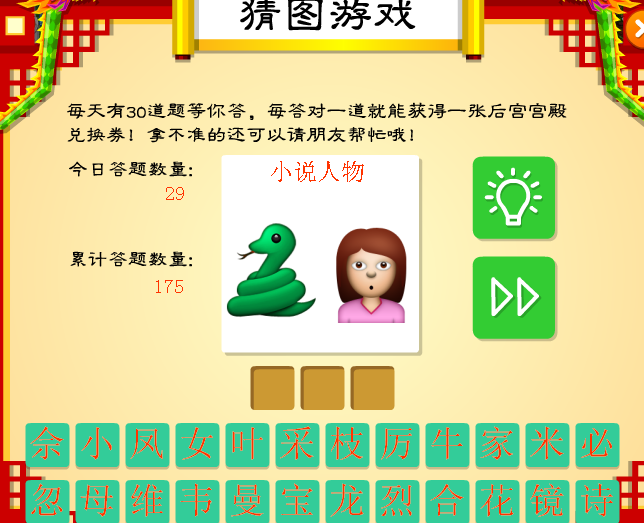Pick the character 女
The height and width of the screenshot is (523, 644).
point(197,445)
